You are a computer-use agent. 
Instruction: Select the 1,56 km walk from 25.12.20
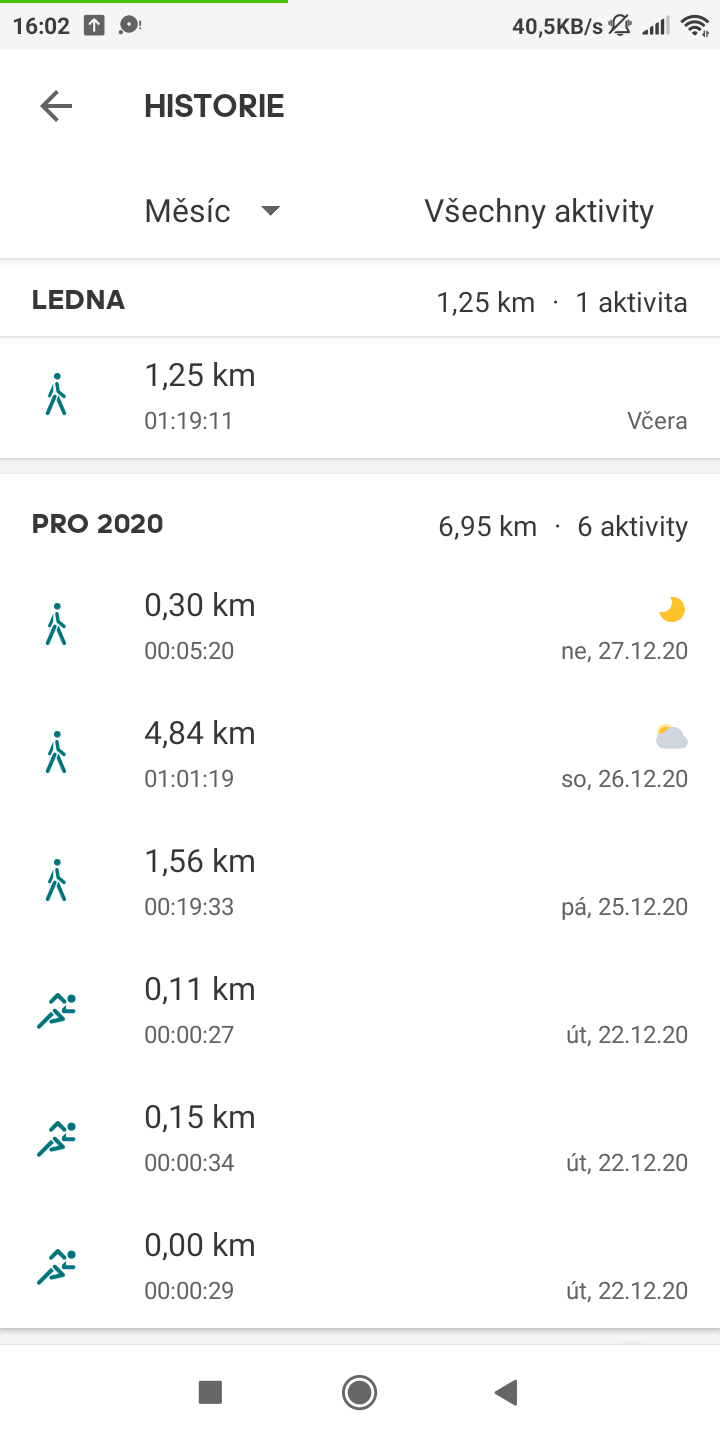360,882
